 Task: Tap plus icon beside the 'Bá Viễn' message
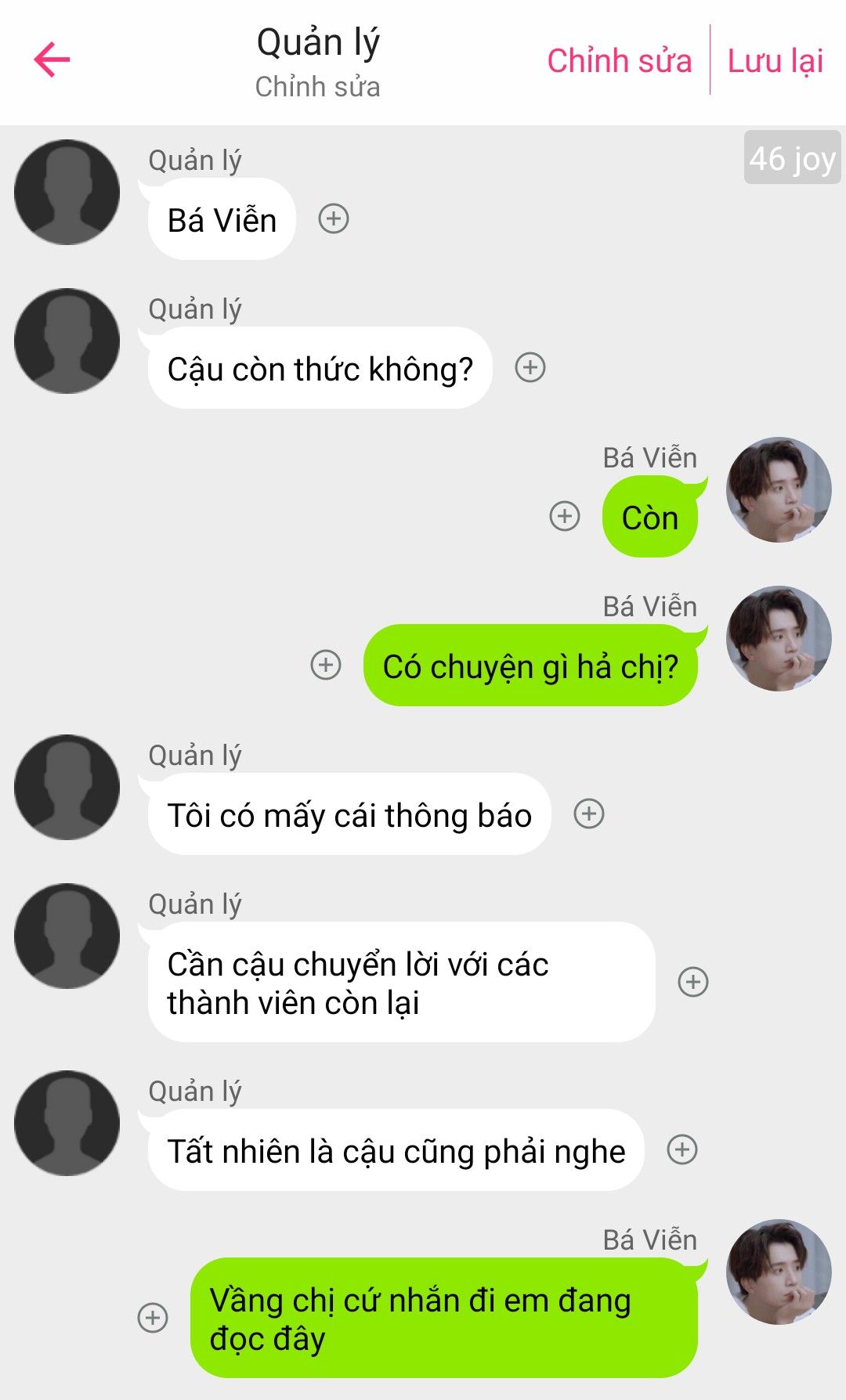click(334, 218)
